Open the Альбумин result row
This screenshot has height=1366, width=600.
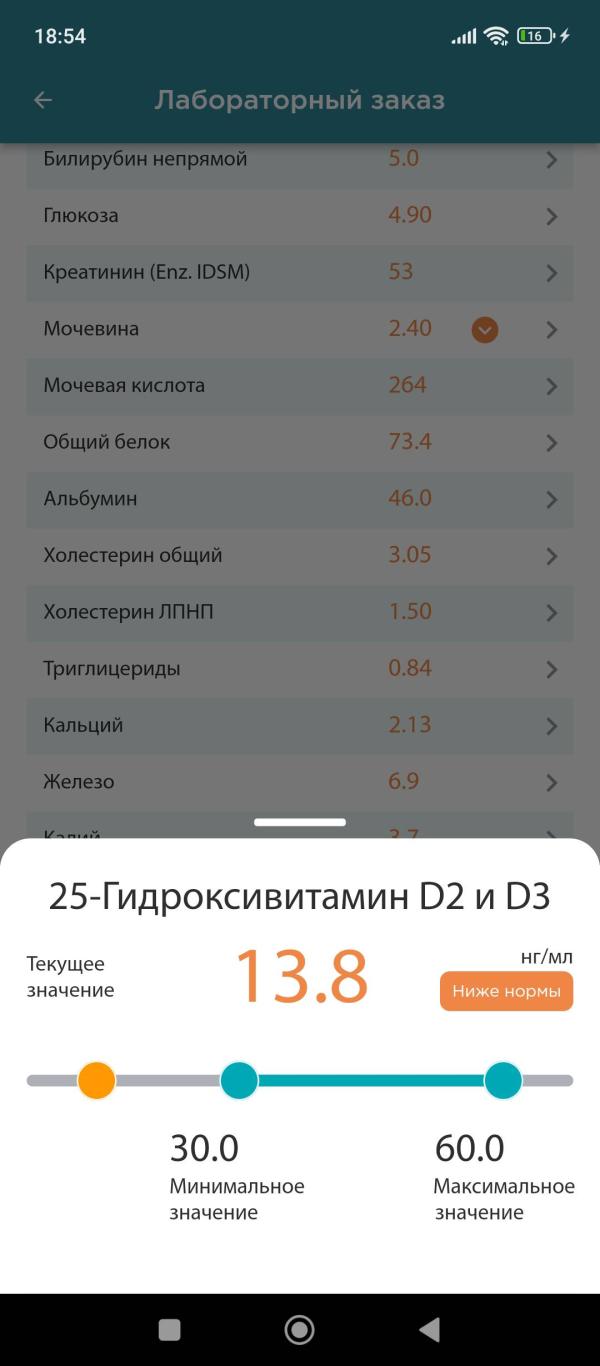coord(300,499)
